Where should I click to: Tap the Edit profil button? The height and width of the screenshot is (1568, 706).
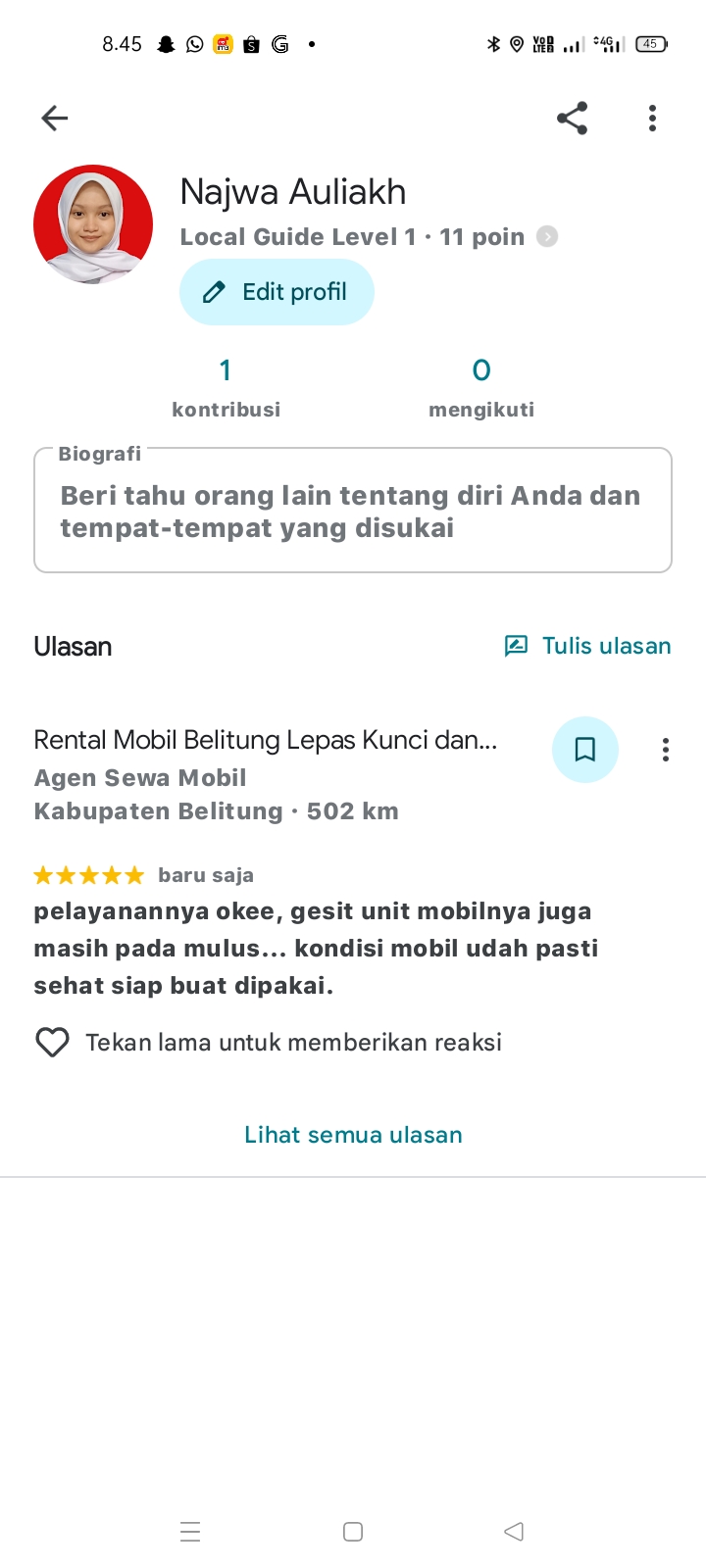pyautogui.click(x=277, y=292)
